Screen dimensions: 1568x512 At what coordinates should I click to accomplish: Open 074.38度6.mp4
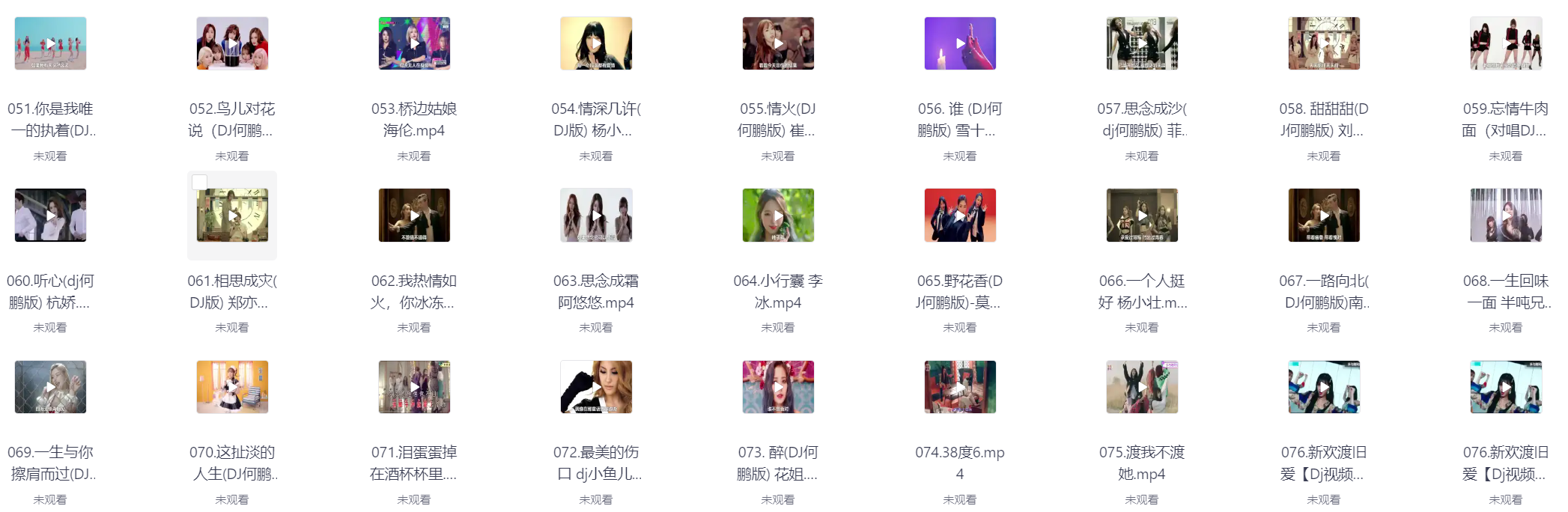click(x=960, y=387)
